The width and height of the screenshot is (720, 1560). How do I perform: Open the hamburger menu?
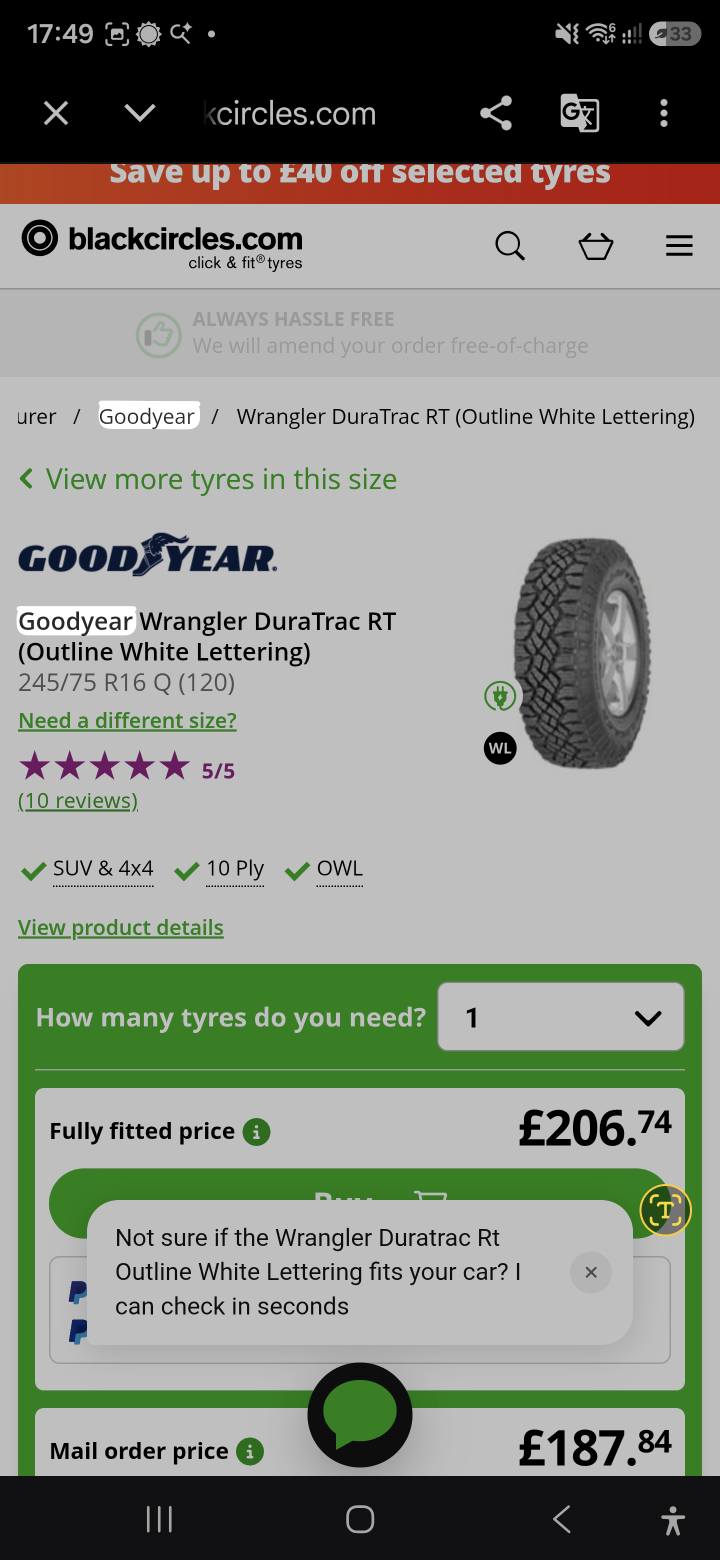click(x=679, y=245)
